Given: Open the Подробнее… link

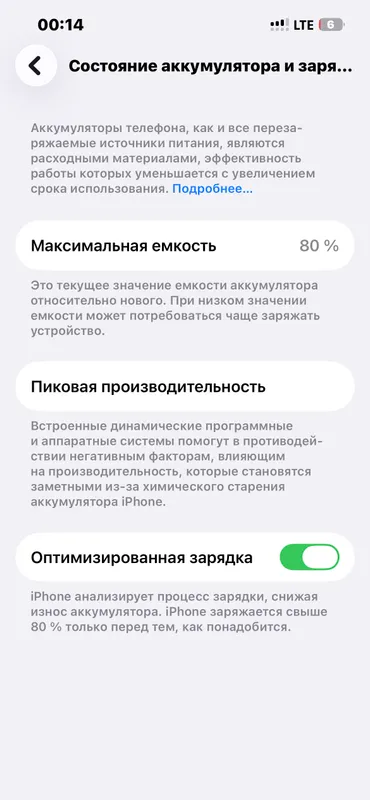Looking at the screenshot, I should [x=212, y=189].
